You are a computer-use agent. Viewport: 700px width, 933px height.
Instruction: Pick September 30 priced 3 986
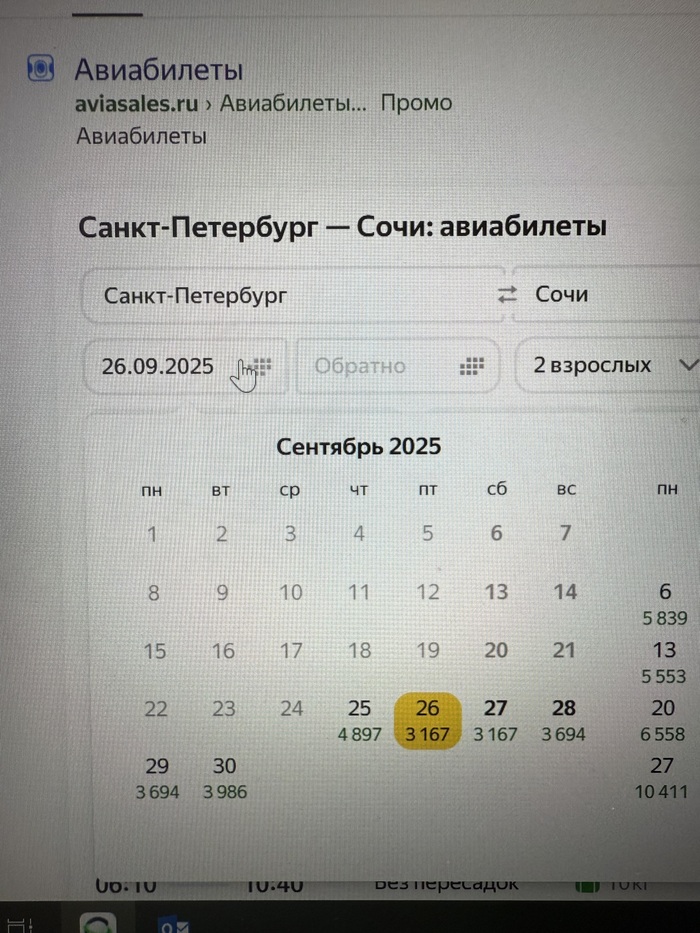click(223, 778)
